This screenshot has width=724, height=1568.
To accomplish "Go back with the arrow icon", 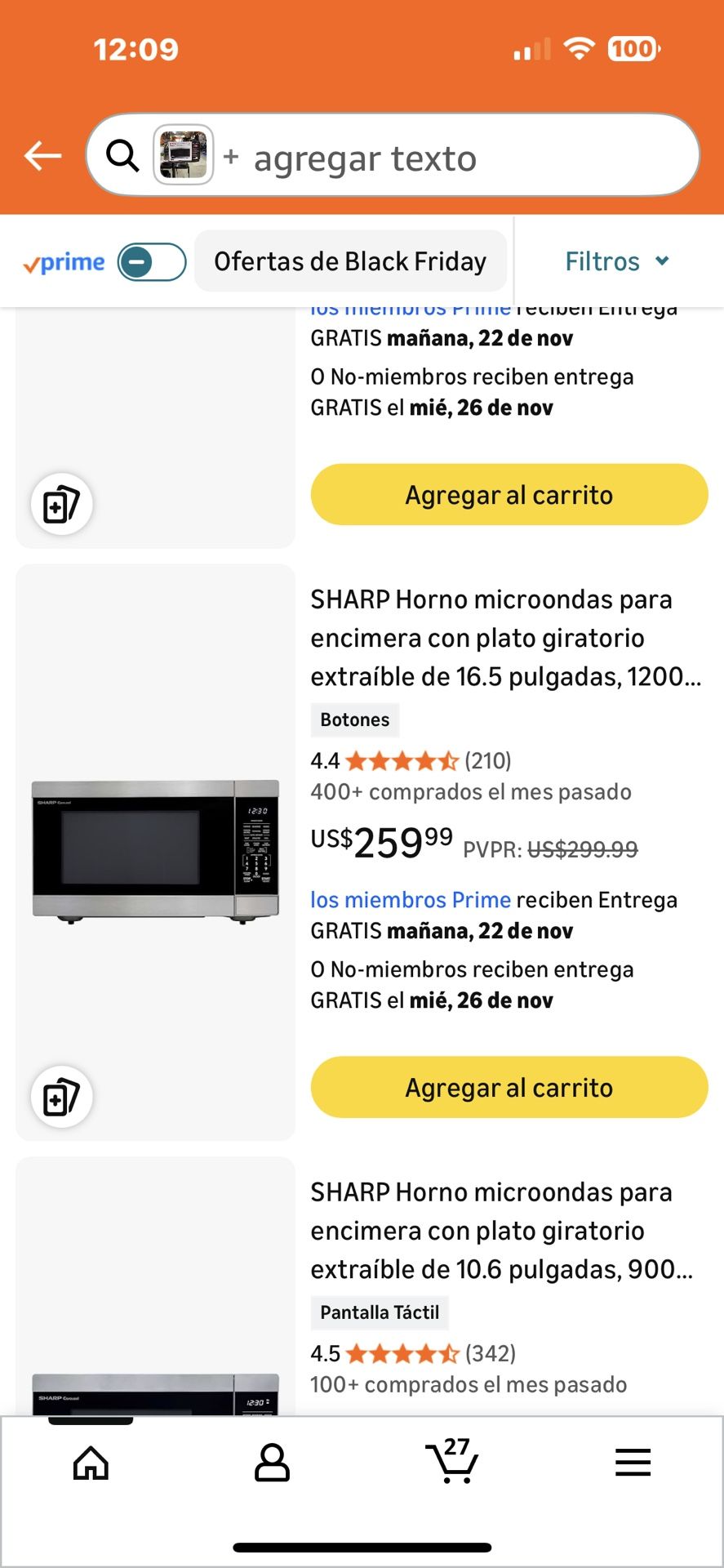I will pyautogui.click(x=42, y=155).
